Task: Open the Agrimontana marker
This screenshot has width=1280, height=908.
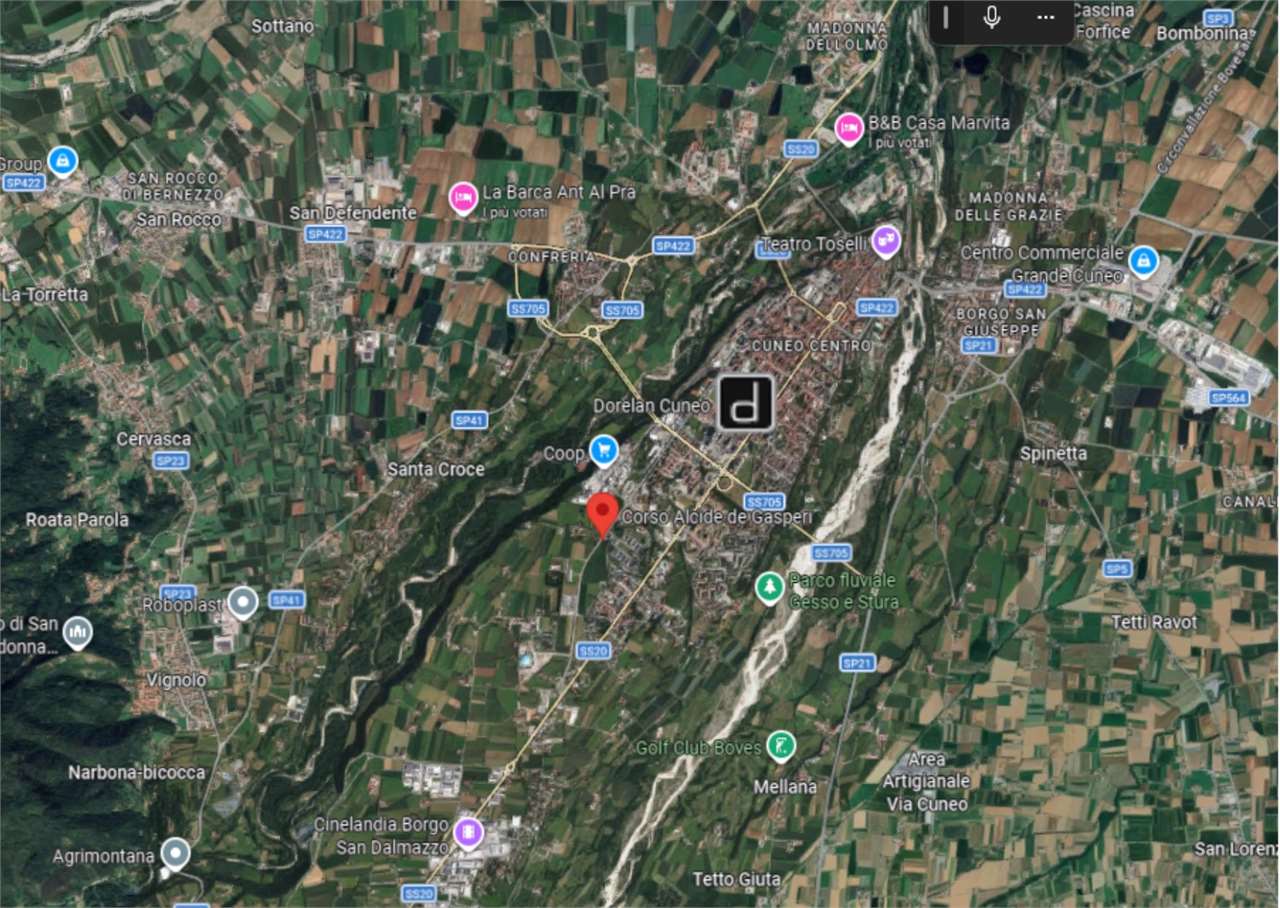Action: pyautogui.click(x=176, y=853)
